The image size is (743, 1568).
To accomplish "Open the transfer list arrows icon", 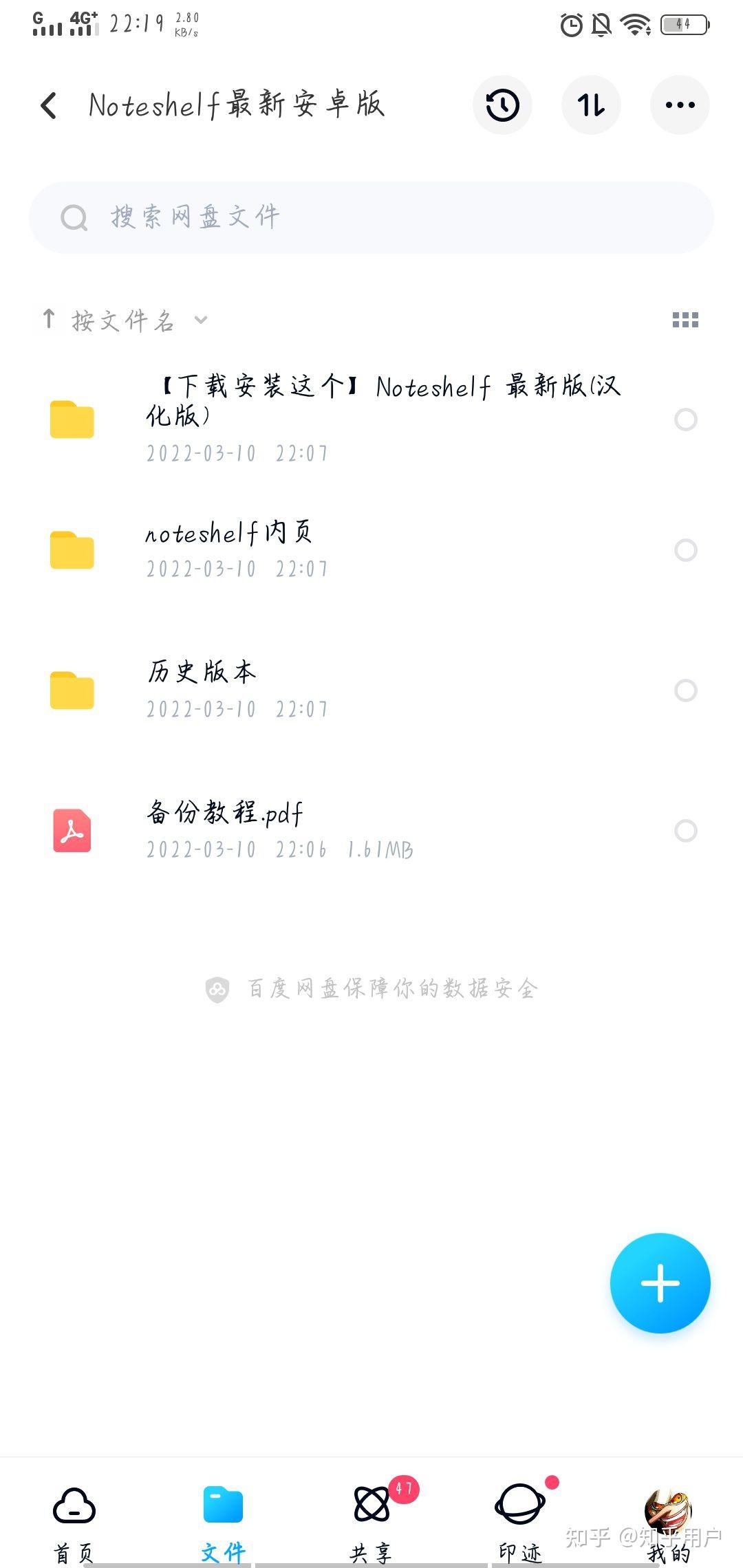I will (x=591, y=105).
